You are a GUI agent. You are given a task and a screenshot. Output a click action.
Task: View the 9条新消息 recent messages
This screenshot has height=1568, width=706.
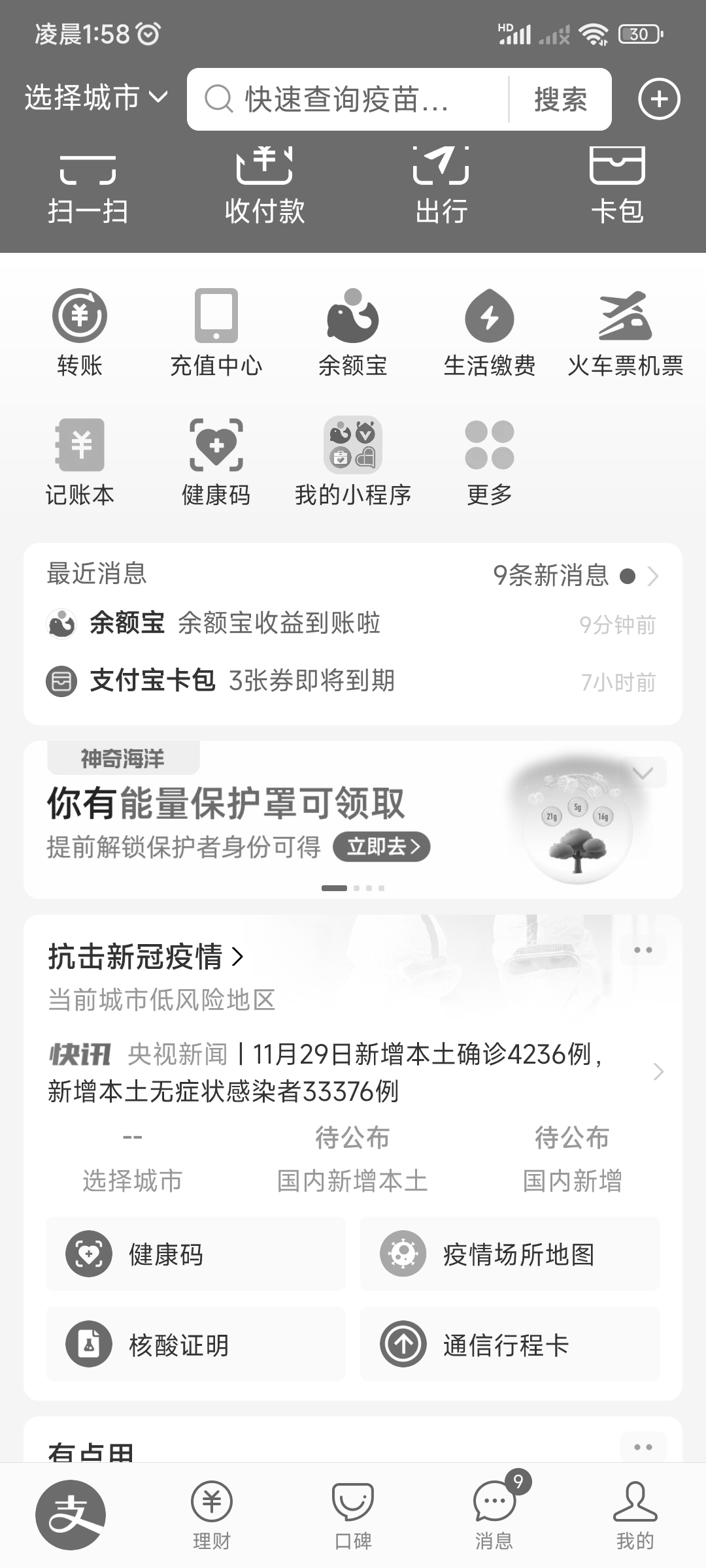[x=574, y=576]
